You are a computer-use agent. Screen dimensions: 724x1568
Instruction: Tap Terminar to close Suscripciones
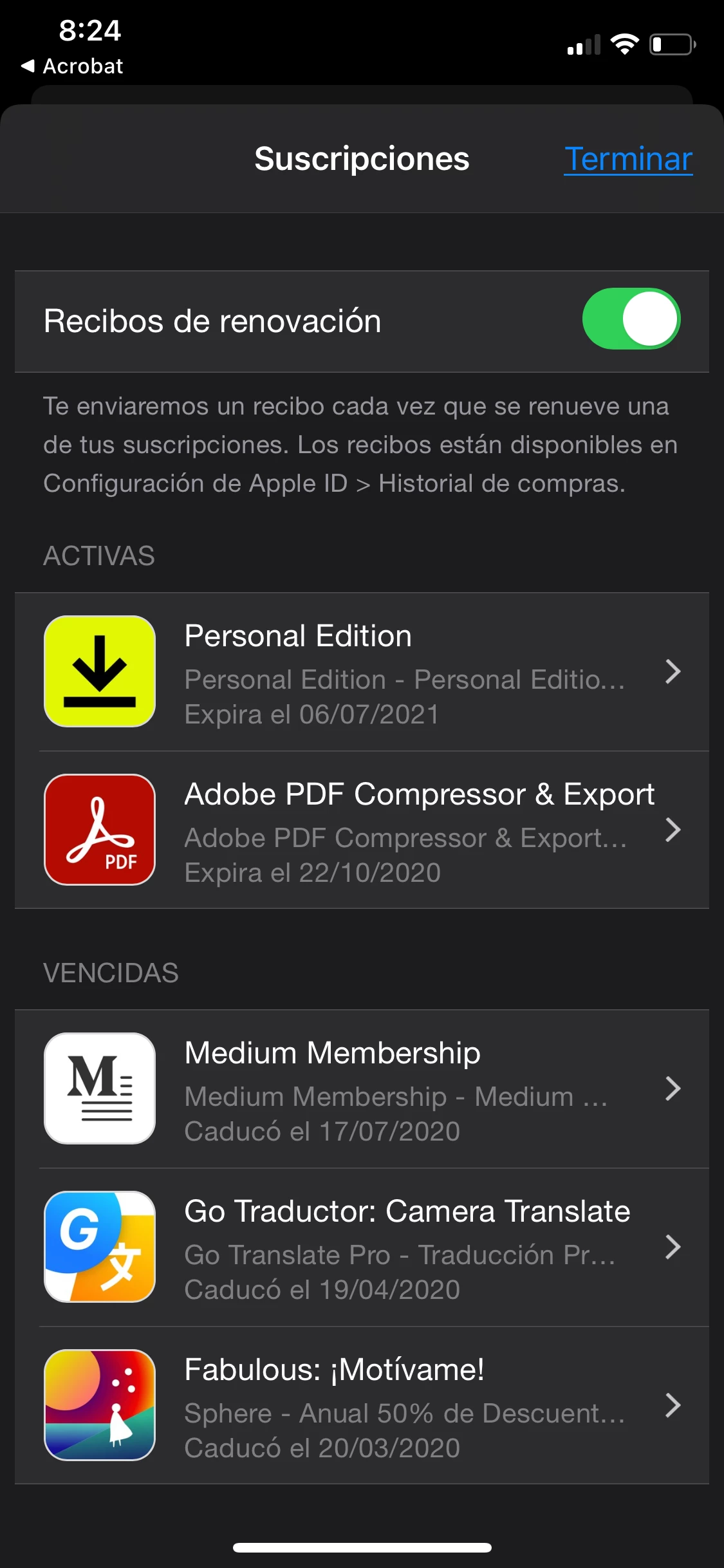coord(628,159)
